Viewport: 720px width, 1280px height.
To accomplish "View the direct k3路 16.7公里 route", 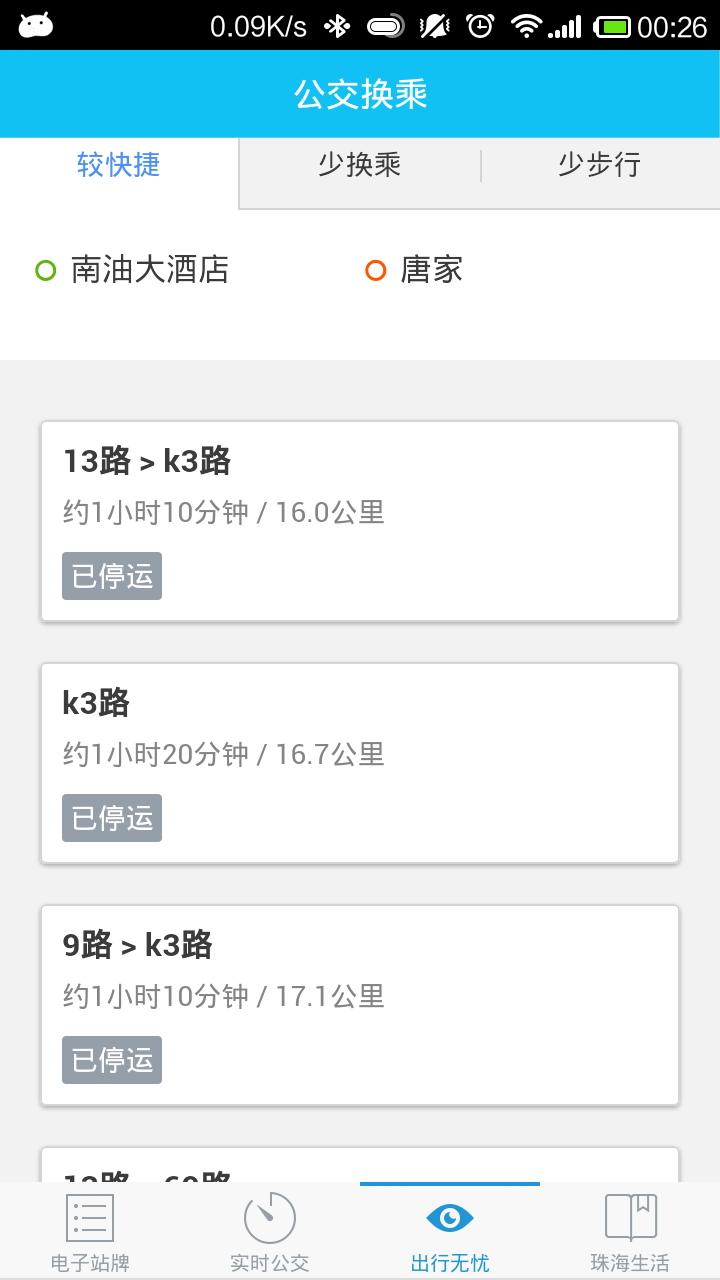I will point(360,763).
